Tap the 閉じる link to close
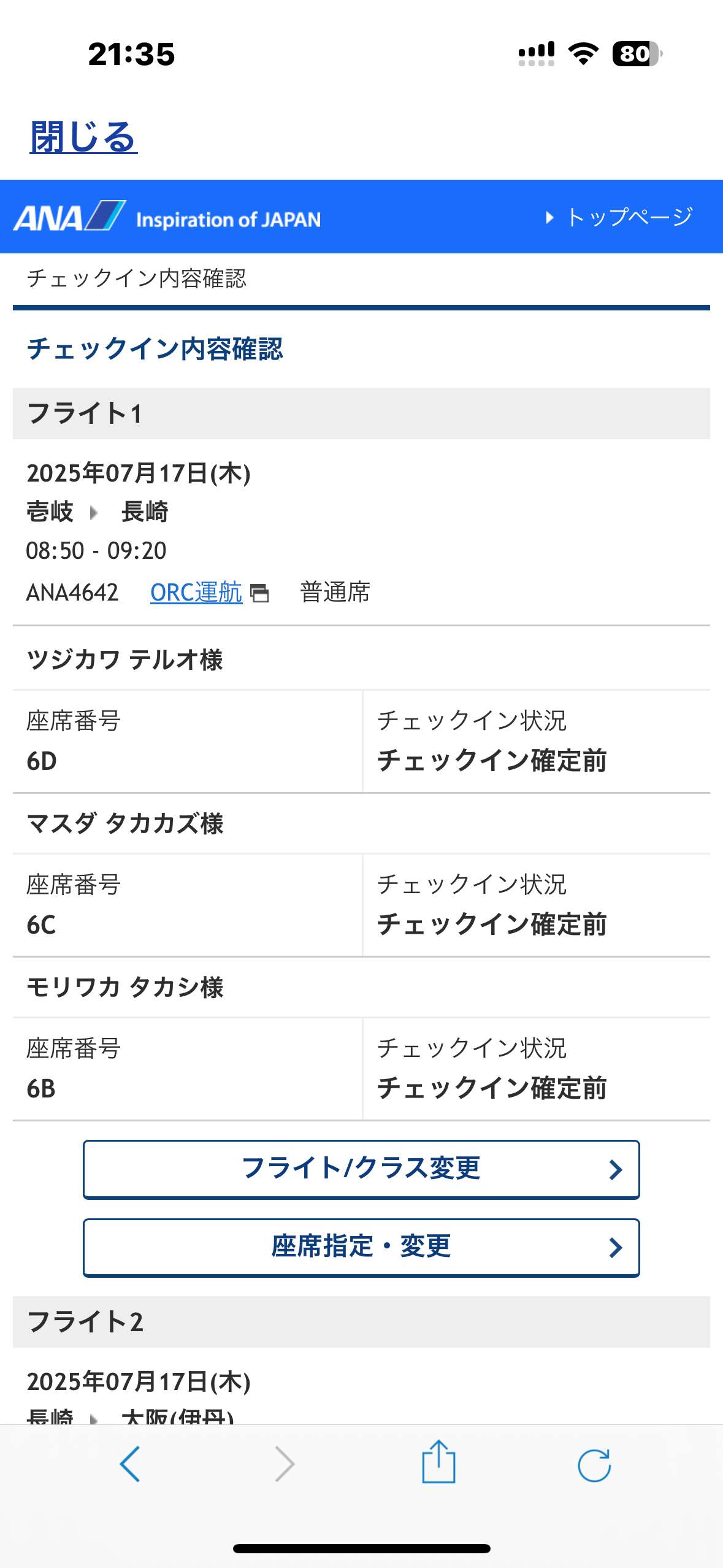The height and width of the screenshot is (1568, 723). [83, 136]
